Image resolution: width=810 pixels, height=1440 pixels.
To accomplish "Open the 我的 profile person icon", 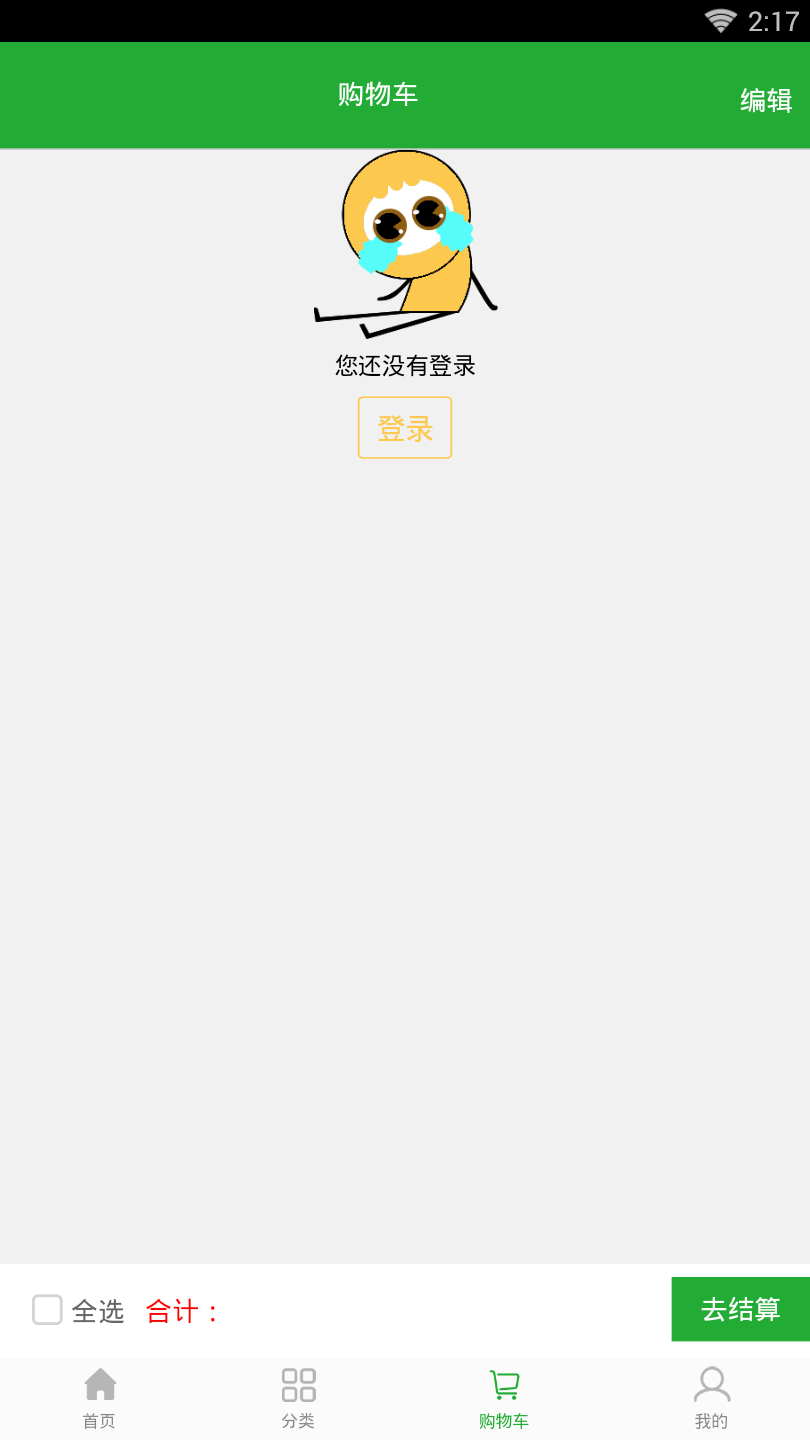I will click(711, 1385).
